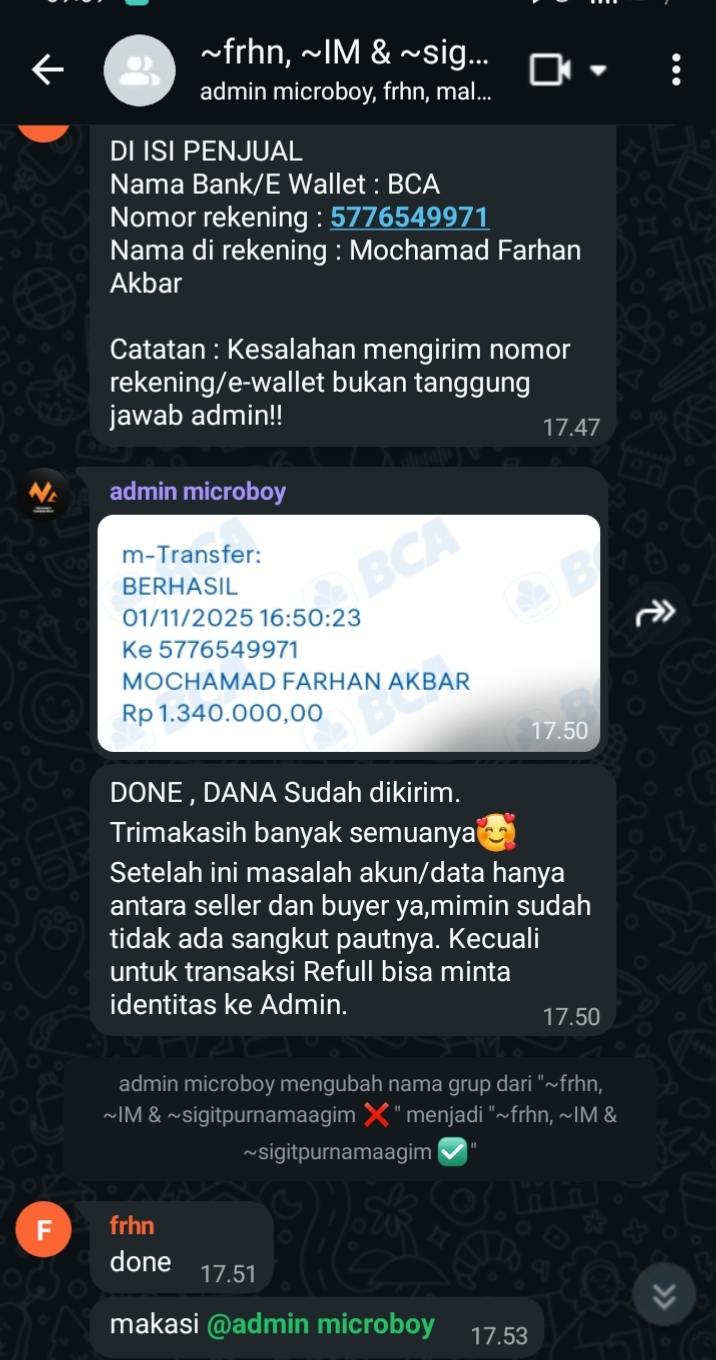Tap the @admin microboy mention
The width and height of the screenshot is (716, 1360).
tap(321, 1324)
